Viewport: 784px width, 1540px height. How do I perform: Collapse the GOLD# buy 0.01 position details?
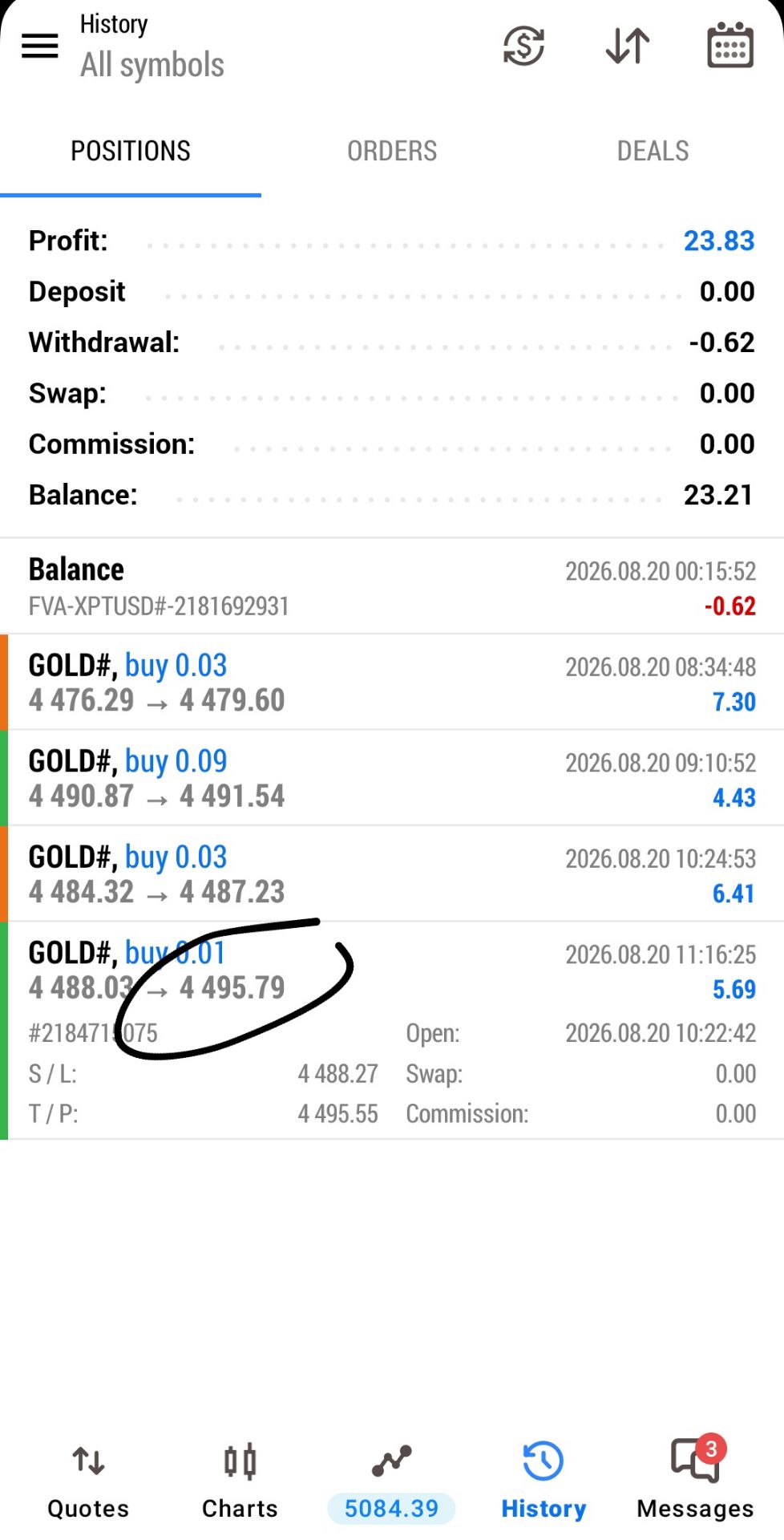click(x=392, y=1031)
